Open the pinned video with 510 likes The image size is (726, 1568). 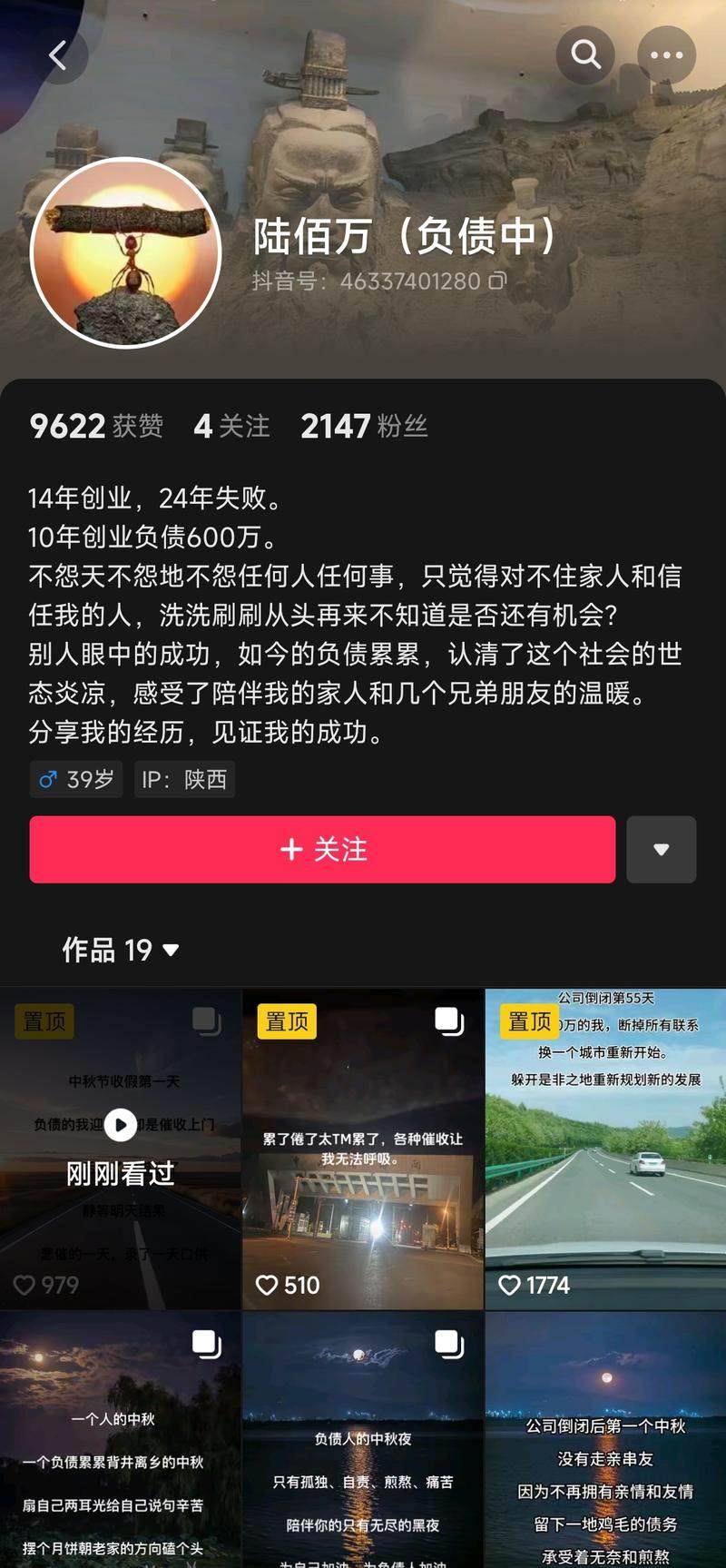click(x=362, y=1149)
